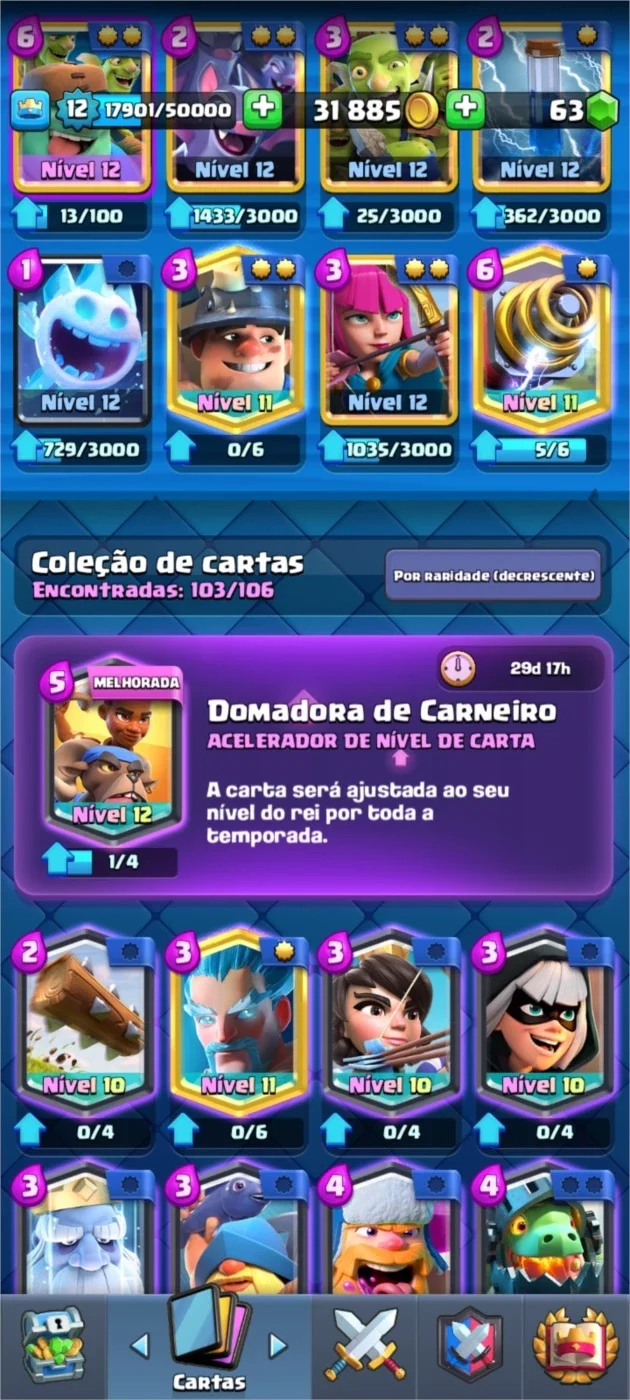Image resolution: width=630 pixels, height=1400 pixels.
Task: Add experience with the plus next to 17901/50000
Action: 262,108
